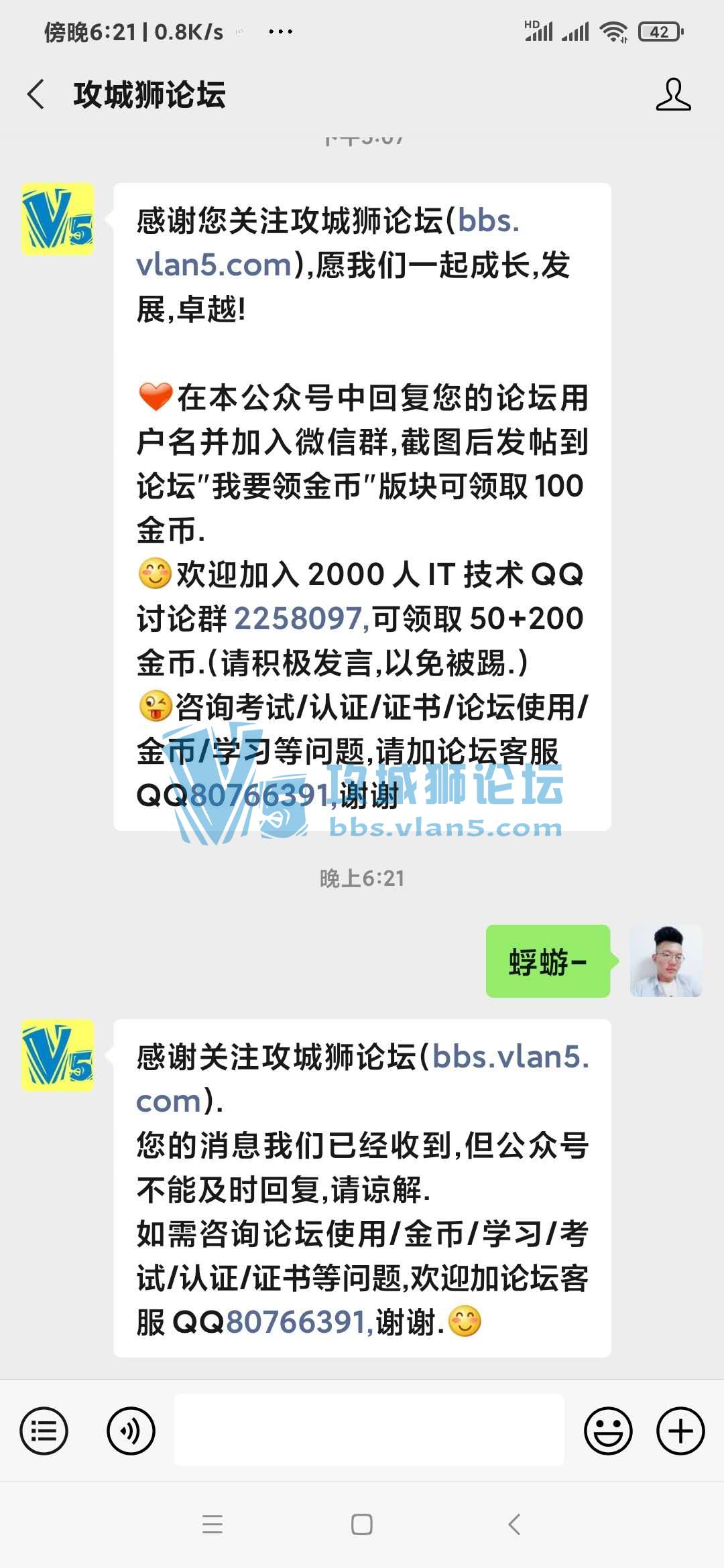Screen dimensions: 724x1568
Task: Open V5 avatar beside the latest reply
Action: [x=58, y=1055]
